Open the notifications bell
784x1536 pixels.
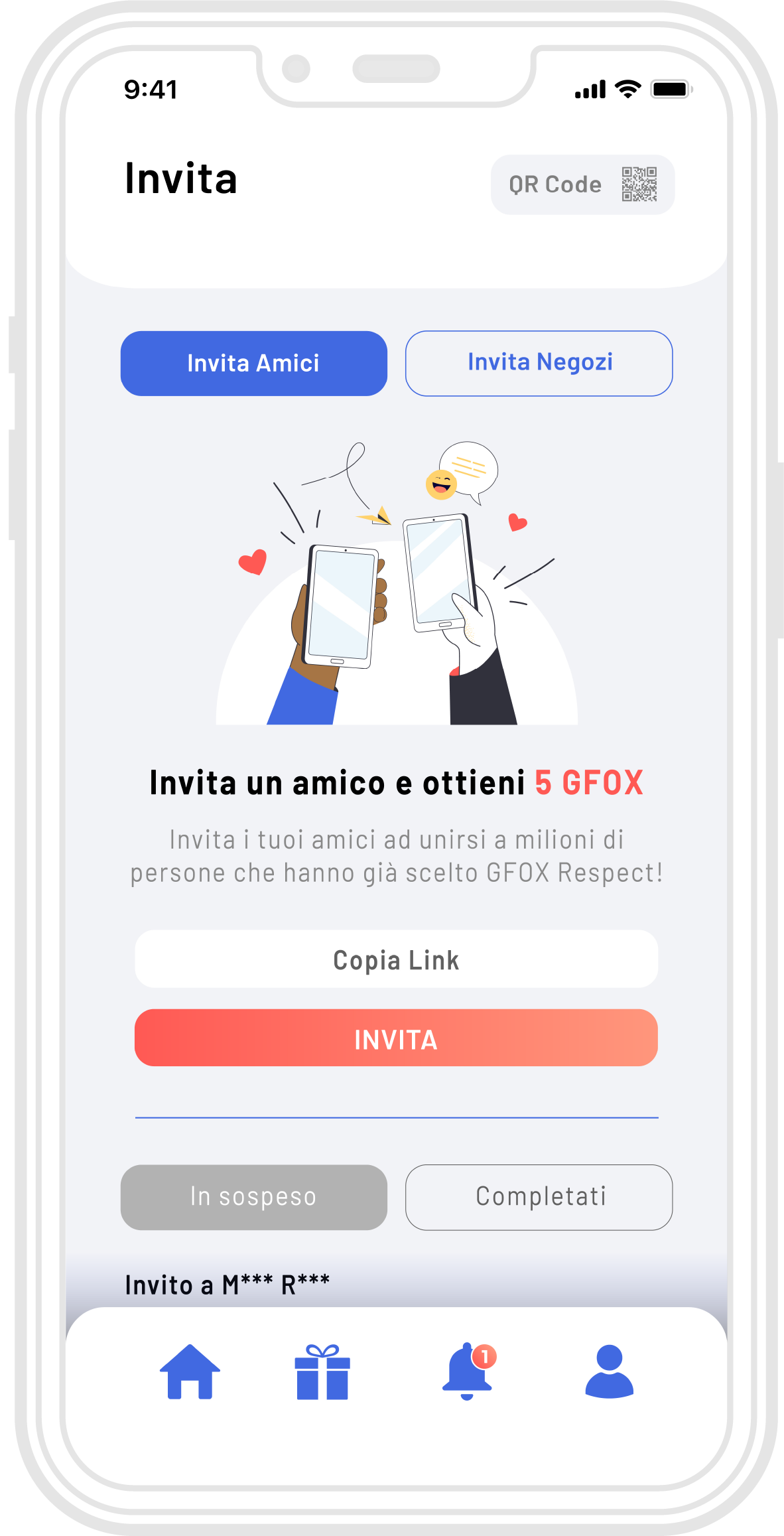[x=468, y=1372]
